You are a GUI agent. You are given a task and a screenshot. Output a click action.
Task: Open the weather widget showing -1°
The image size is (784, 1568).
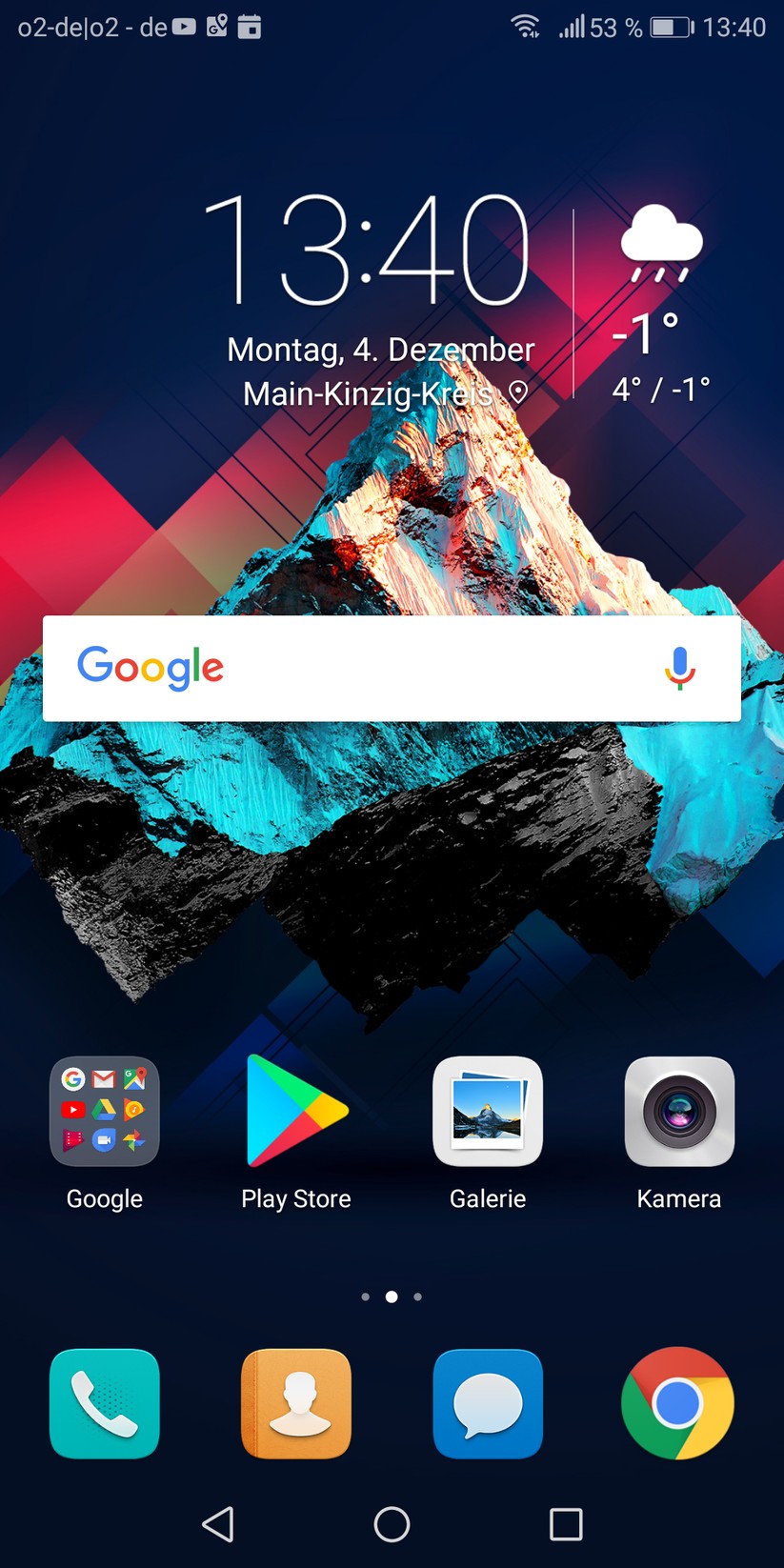(661, 305)
